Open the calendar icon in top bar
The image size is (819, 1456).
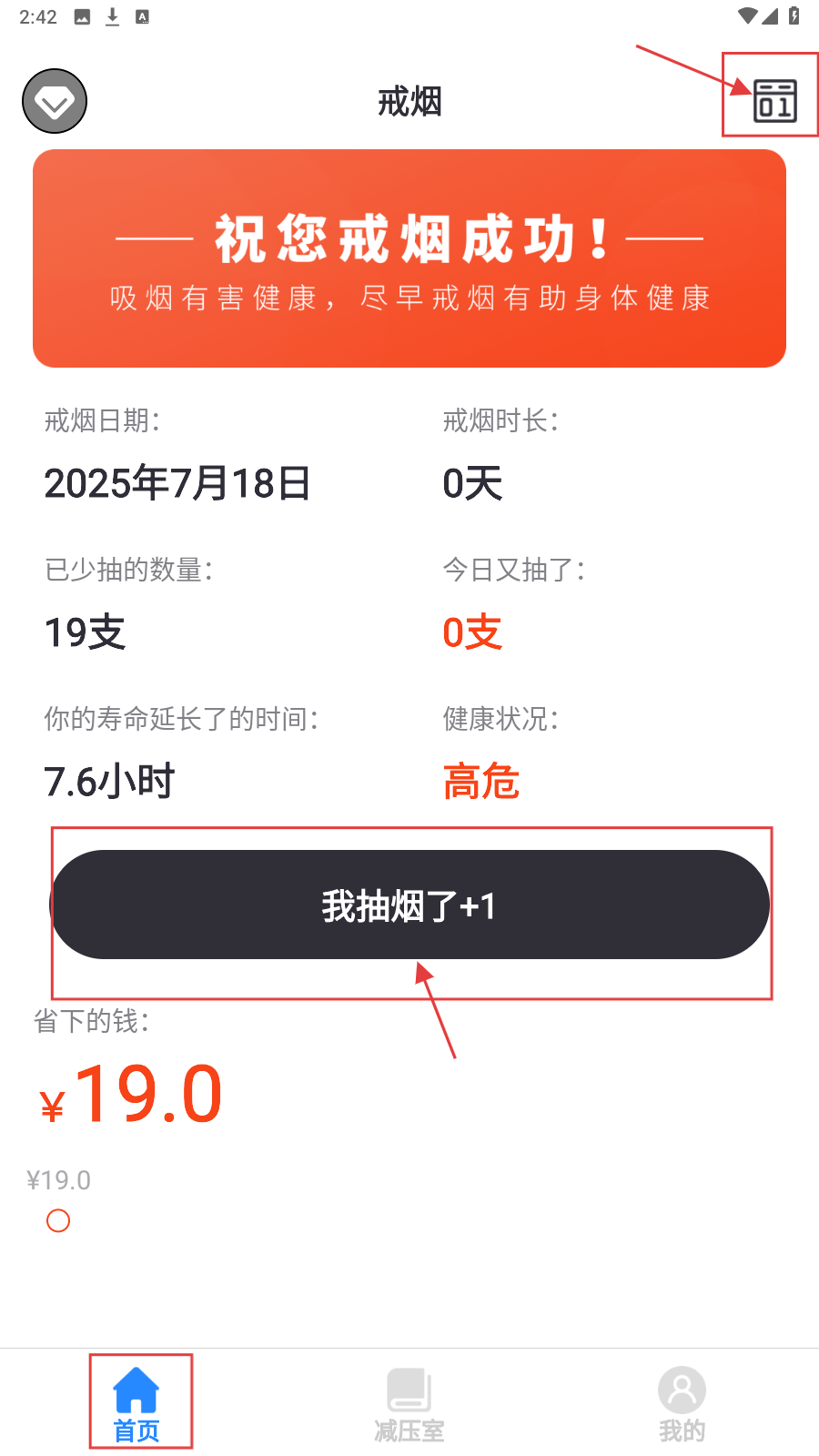tap(774, 100)
